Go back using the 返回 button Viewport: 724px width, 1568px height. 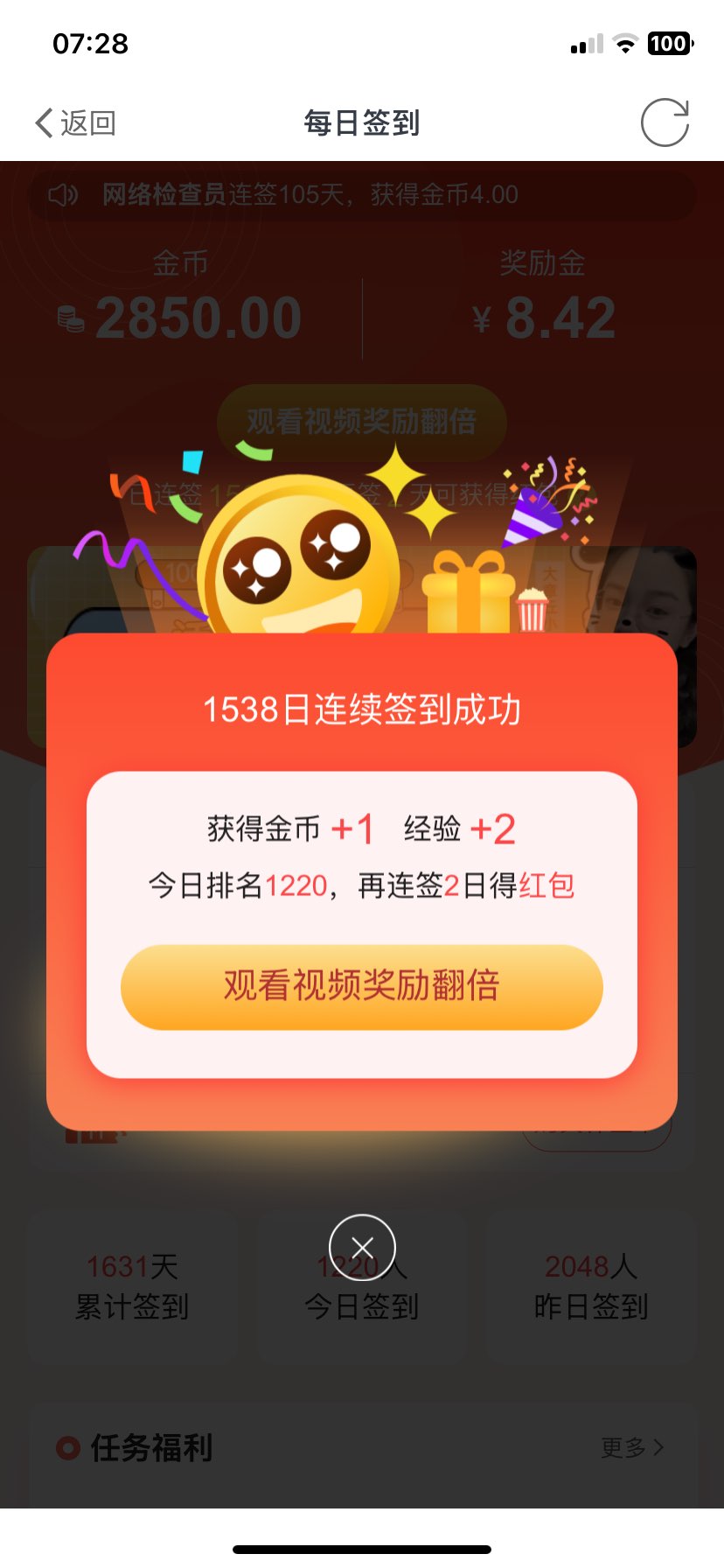75,123
